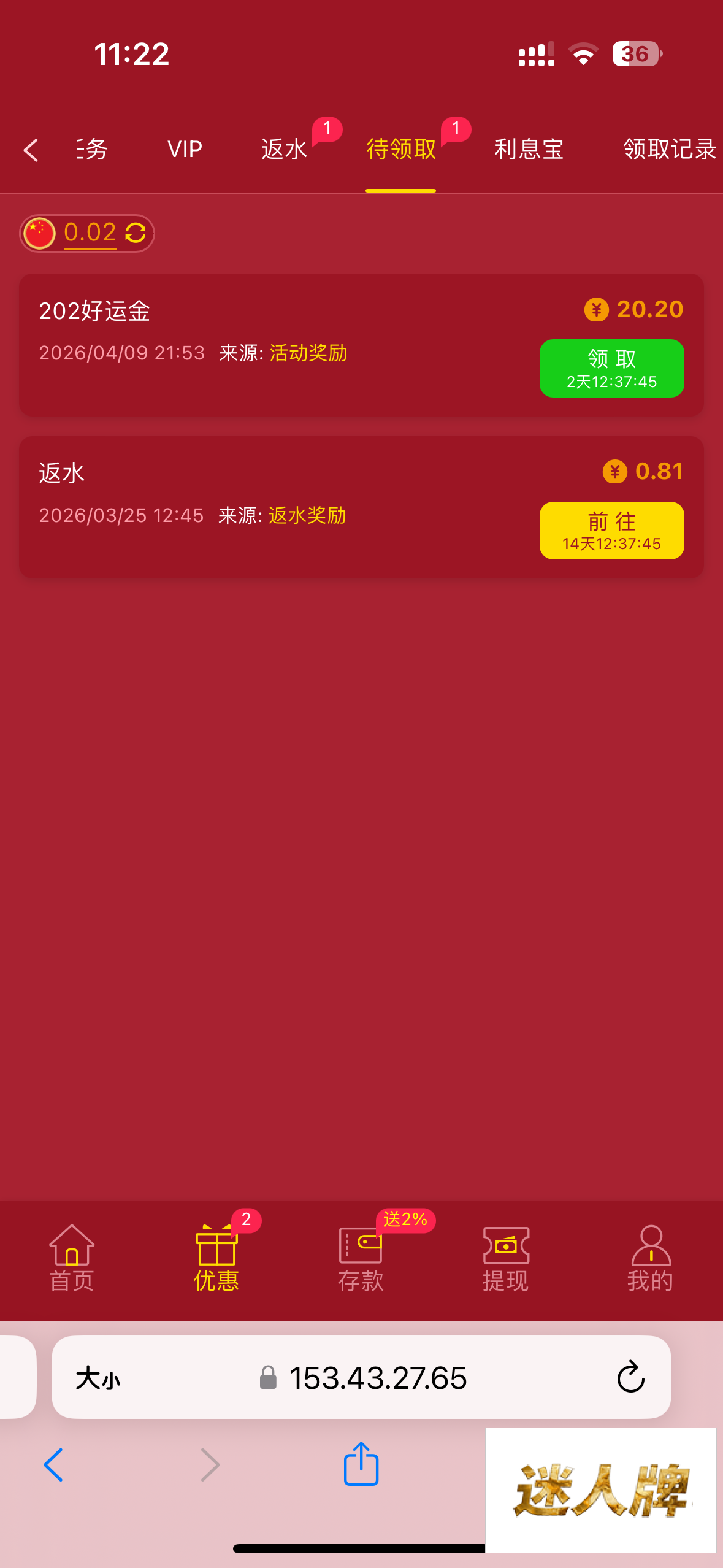Select the 利息宝 tab
The height and width of the screenshot is (1568, 723).
(x=529, y=149)
